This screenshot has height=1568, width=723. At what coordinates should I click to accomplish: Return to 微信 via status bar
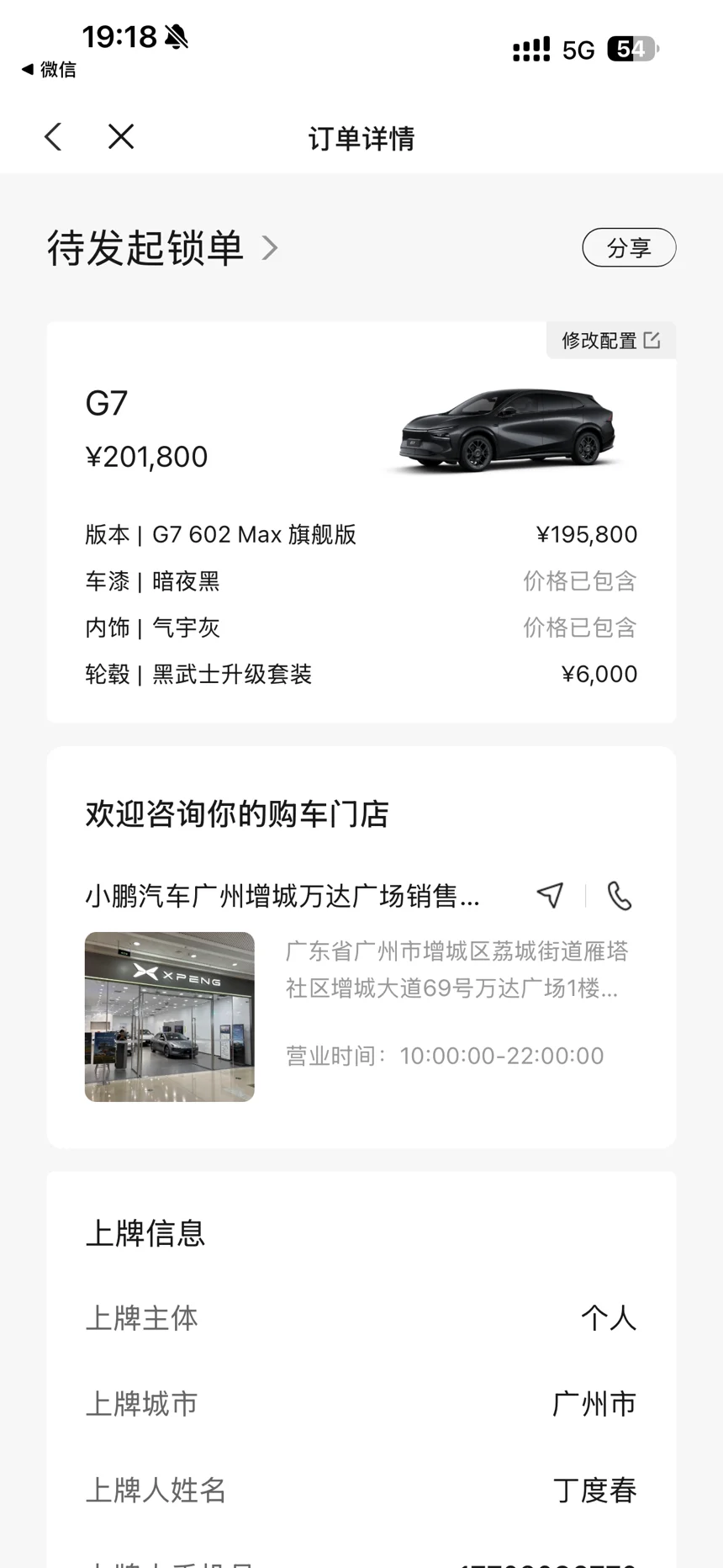click(x=49, y=69)
